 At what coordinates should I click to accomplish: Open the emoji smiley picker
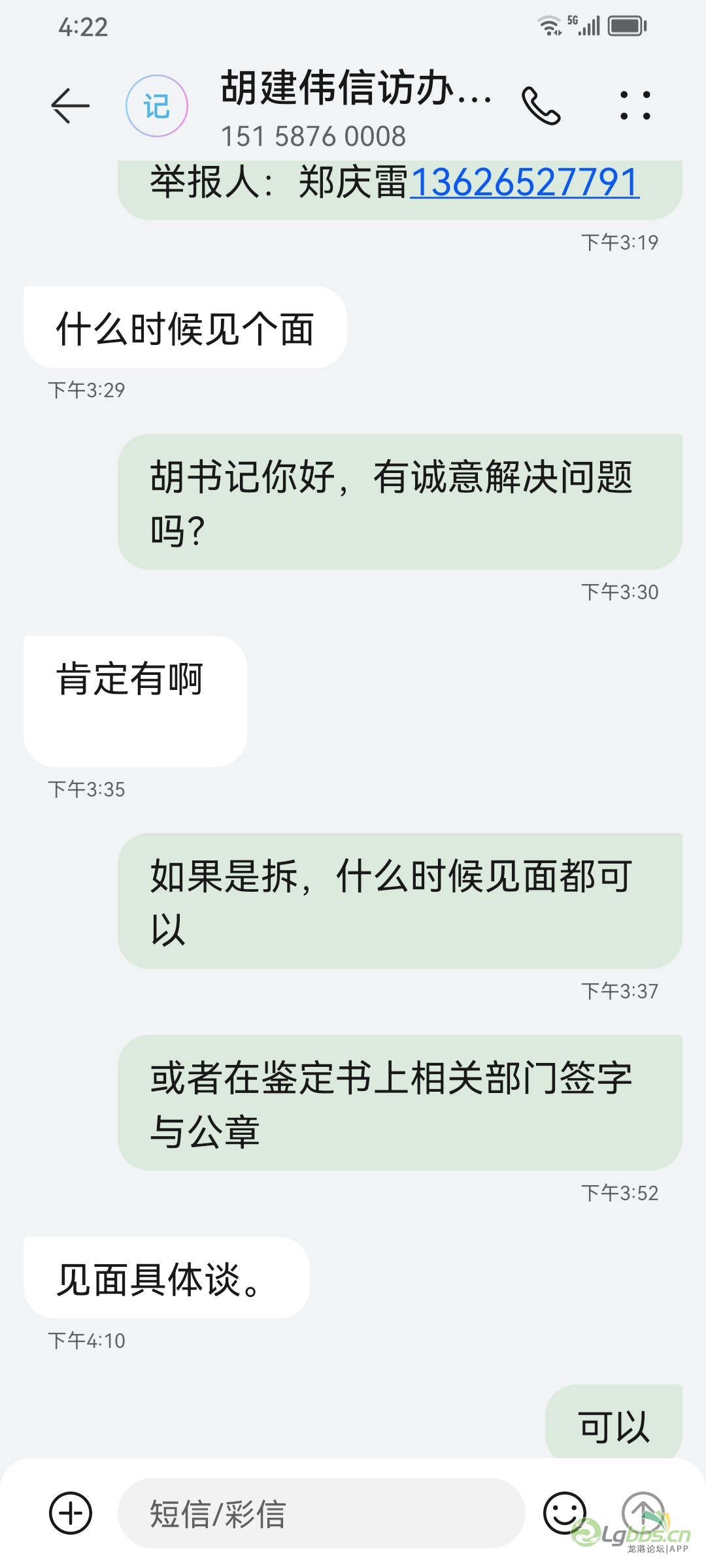[x=564, y=1513]
